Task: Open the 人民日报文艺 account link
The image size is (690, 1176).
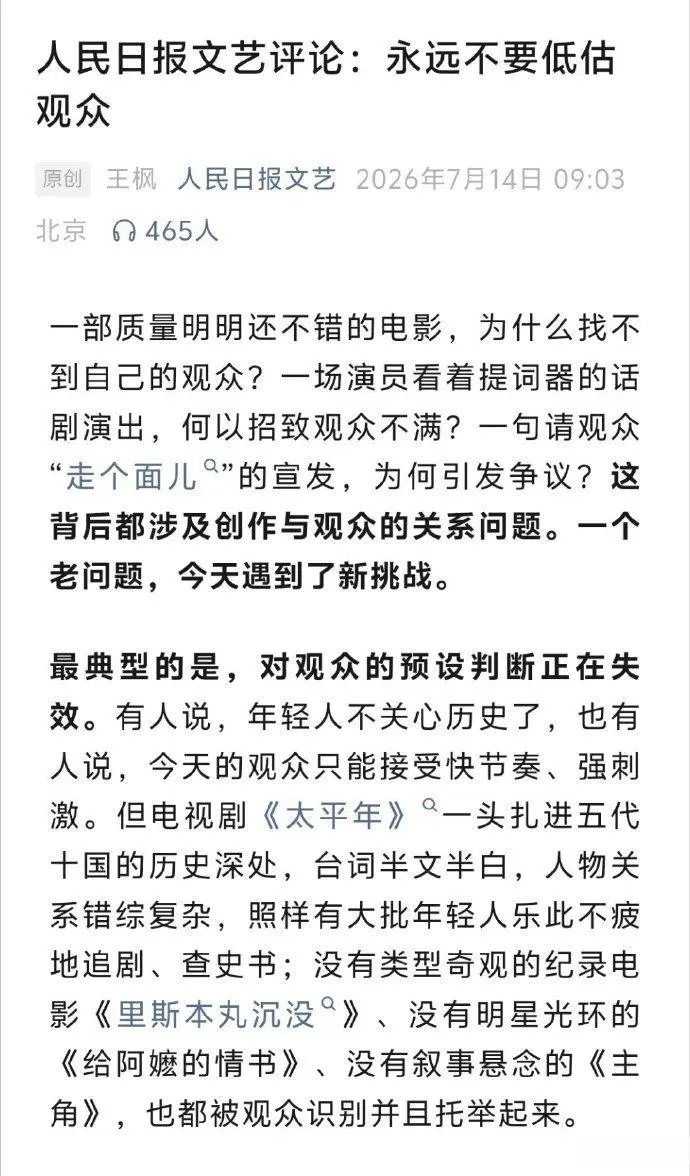Action: pos(256,179)
